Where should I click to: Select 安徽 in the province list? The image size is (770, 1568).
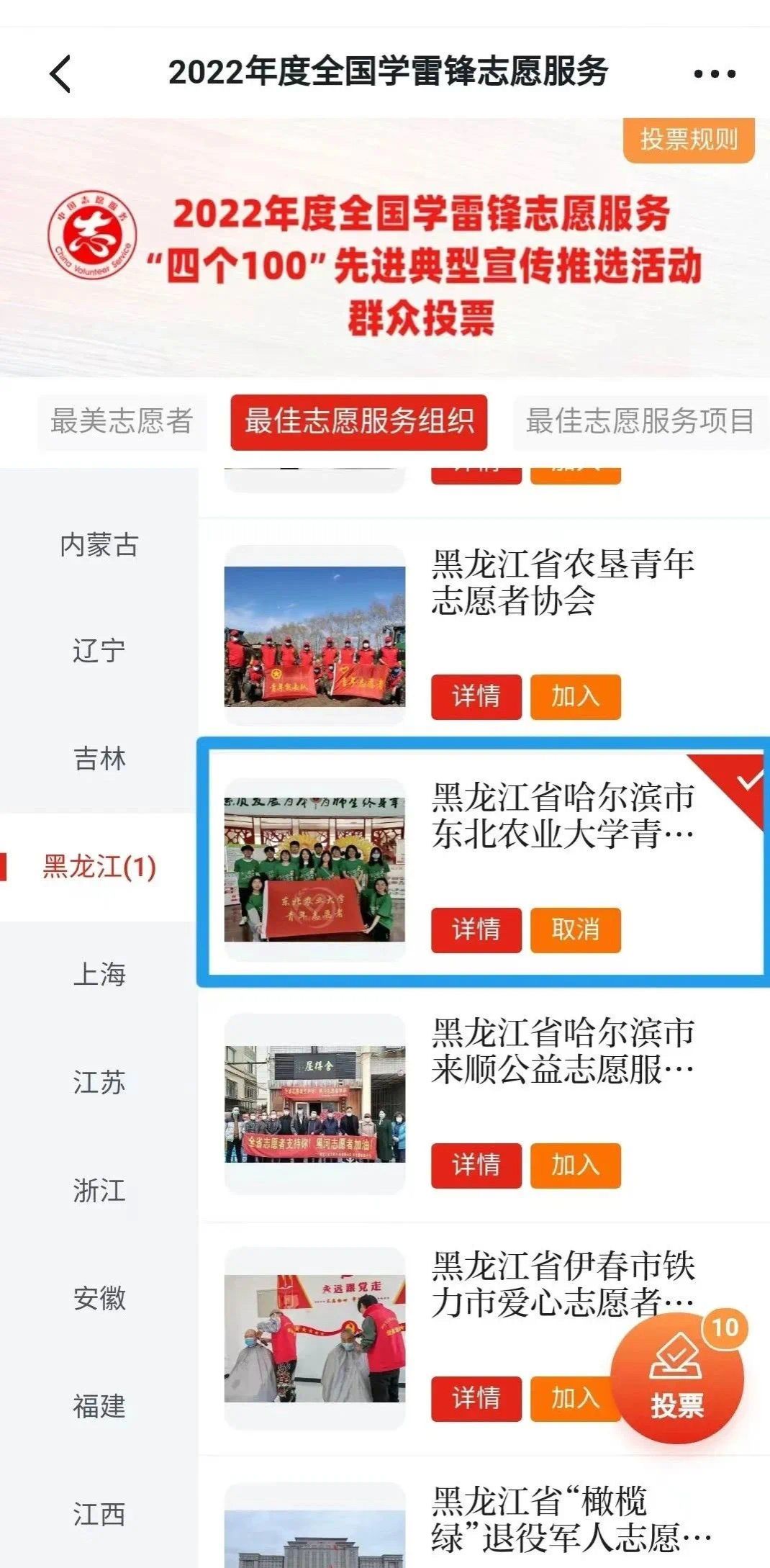coord(99,1298)
